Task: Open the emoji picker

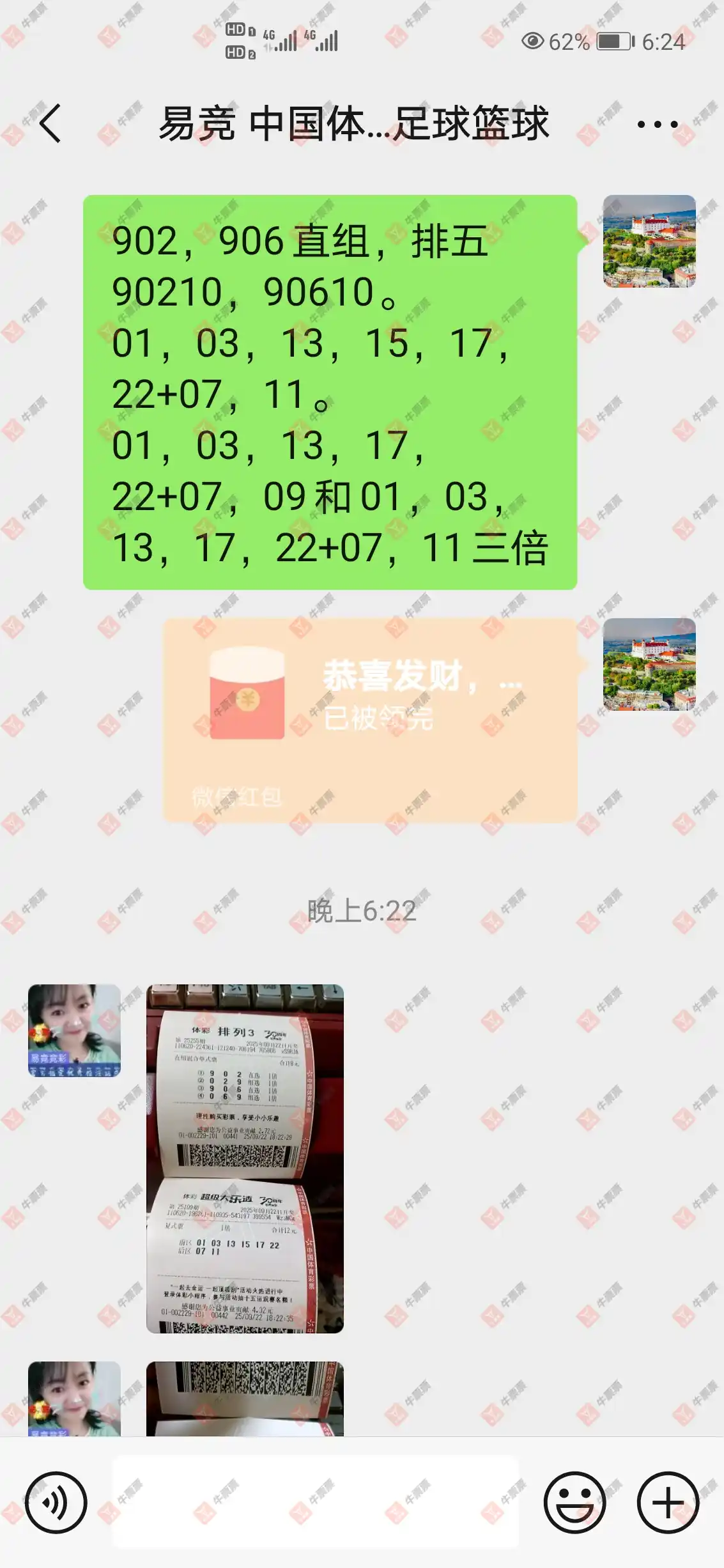Action: (574, 1502)
